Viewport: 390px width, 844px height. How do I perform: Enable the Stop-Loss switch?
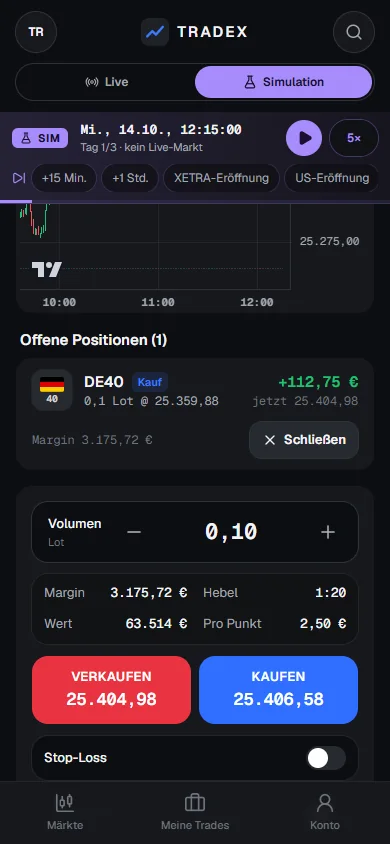pos(326,758)
